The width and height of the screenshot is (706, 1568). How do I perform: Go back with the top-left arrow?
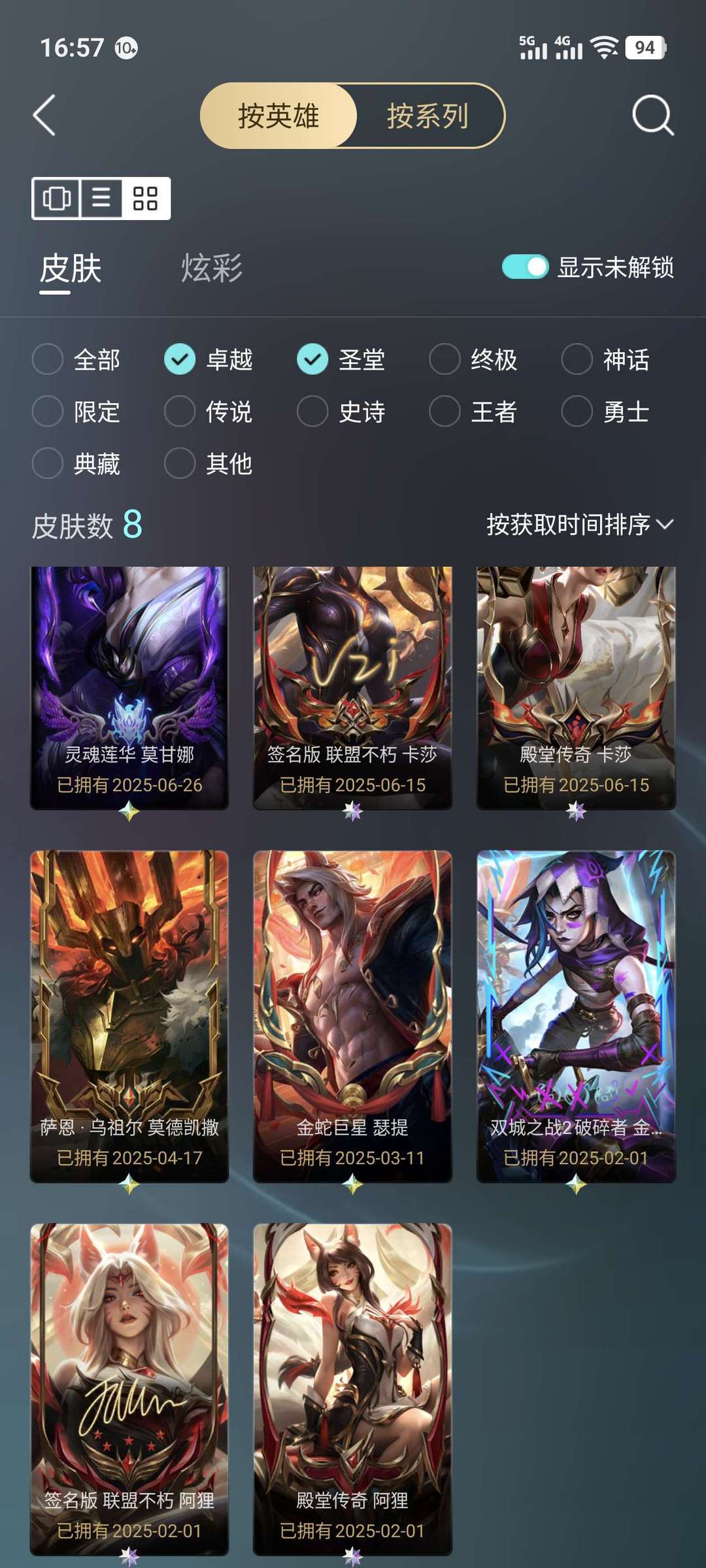click(44, 116)
